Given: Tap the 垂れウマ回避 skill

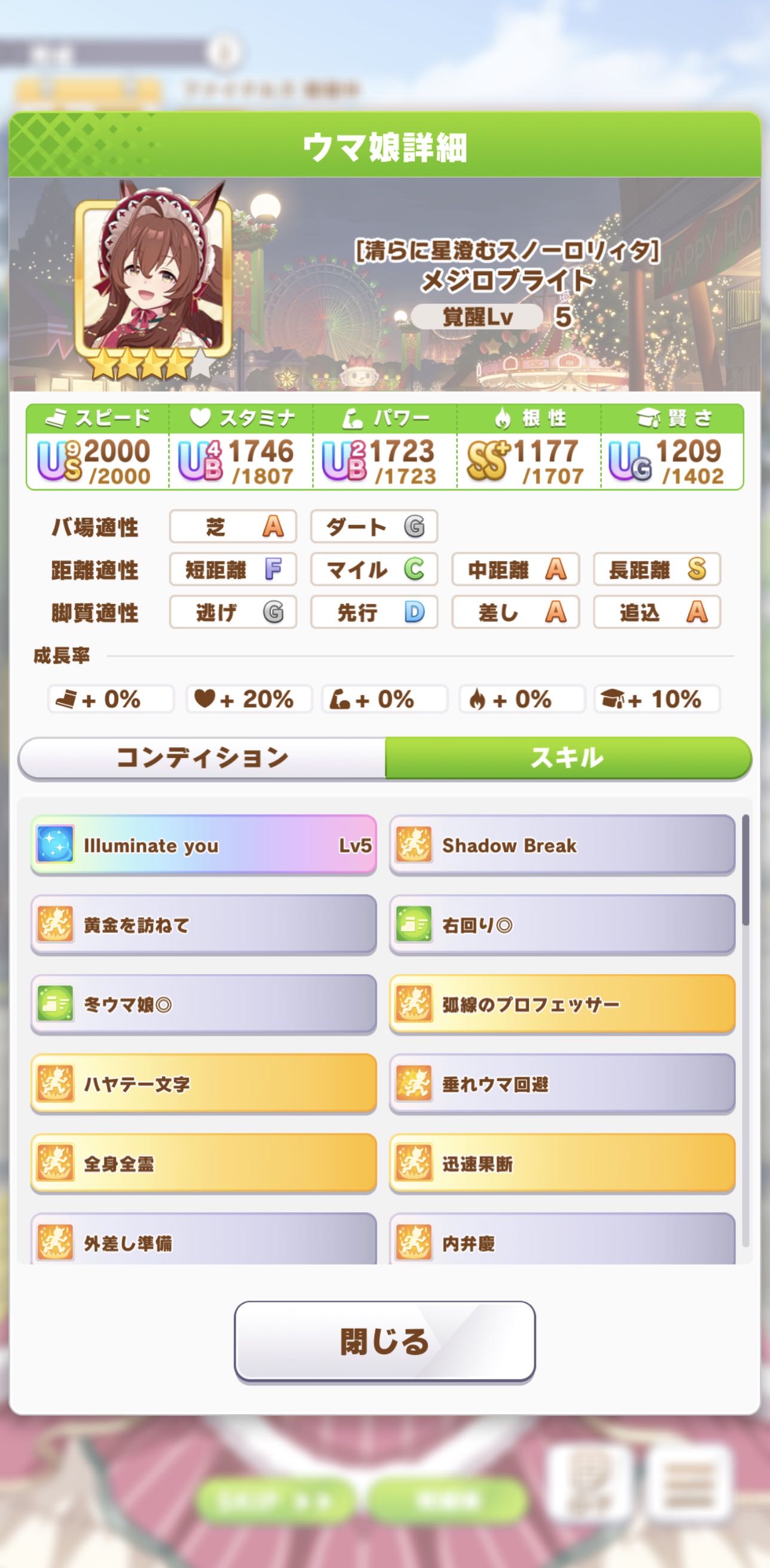Looking at the screenshot, I should click(562, 1083).
